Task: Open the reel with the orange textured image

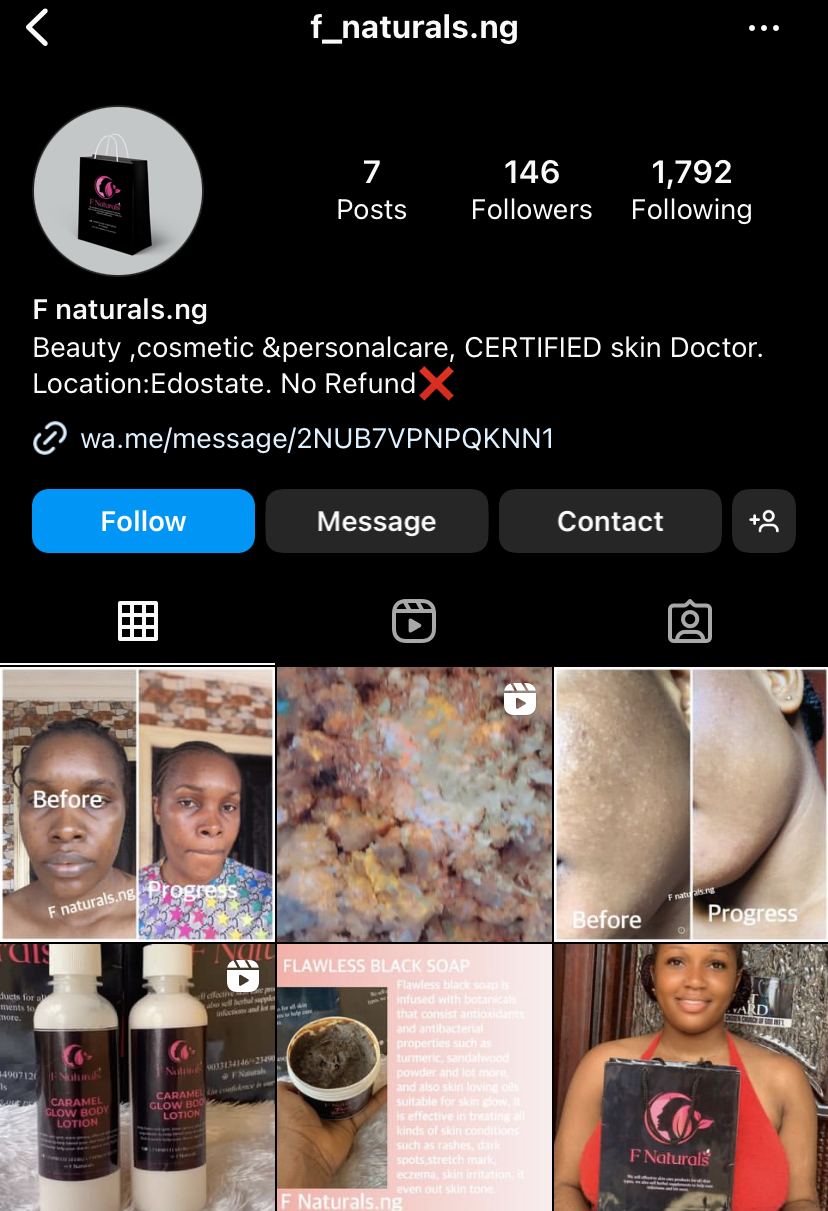Action: coord(414,804)
